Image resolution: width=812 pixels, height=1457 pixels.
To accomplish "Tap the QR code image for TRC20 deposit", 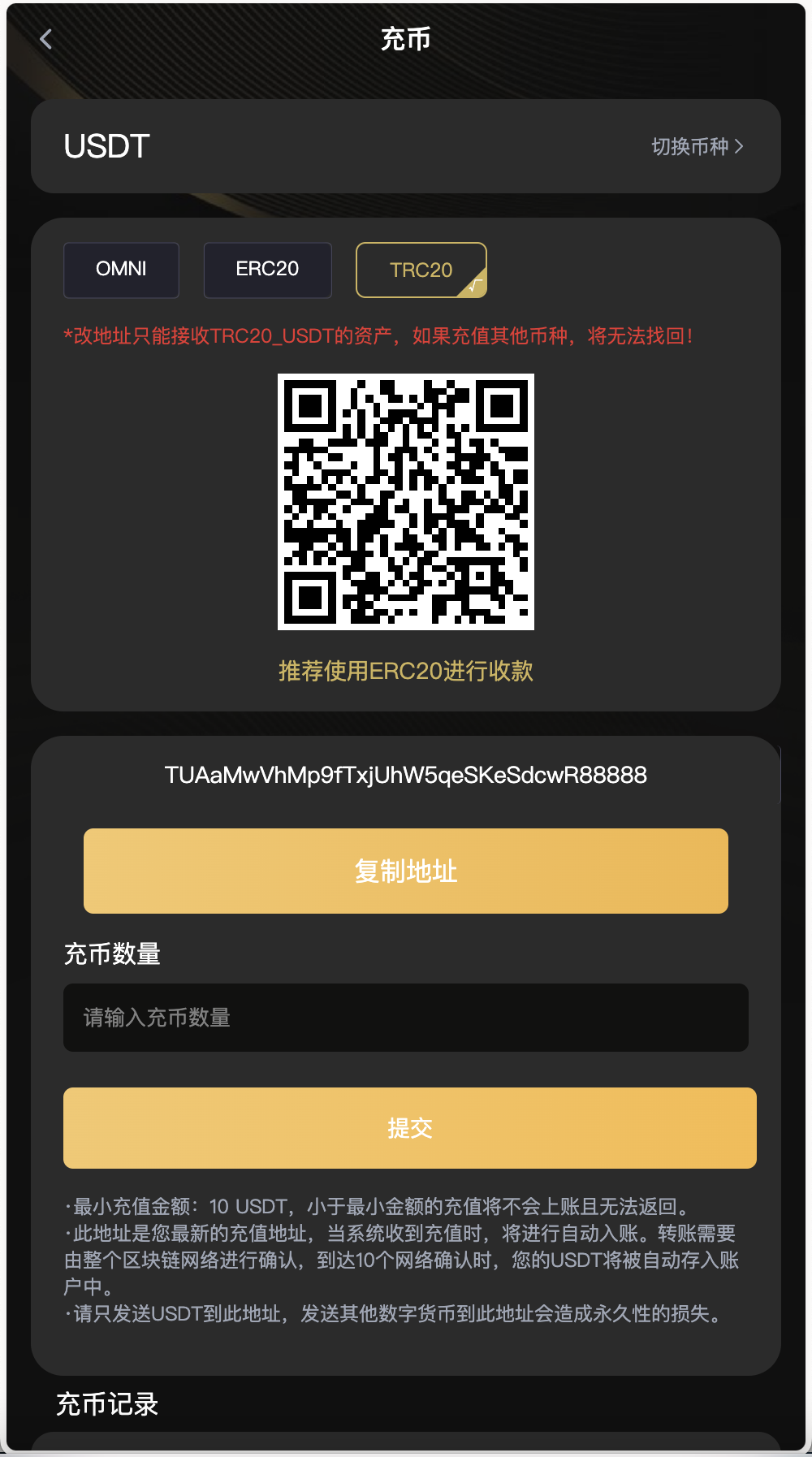I will click(406, 504).
